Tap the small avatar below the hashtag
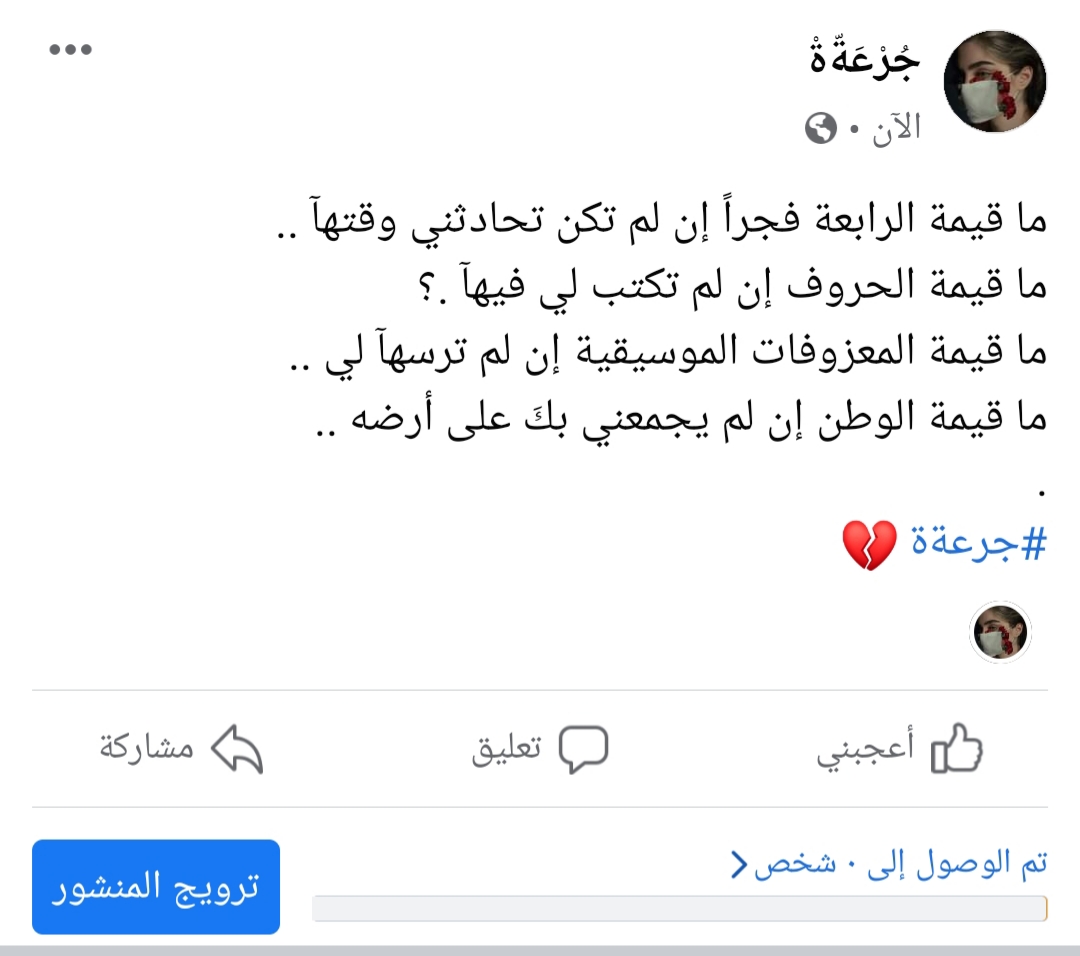The height and width of the screenshot is (956, 1080). pos(1001,633)
